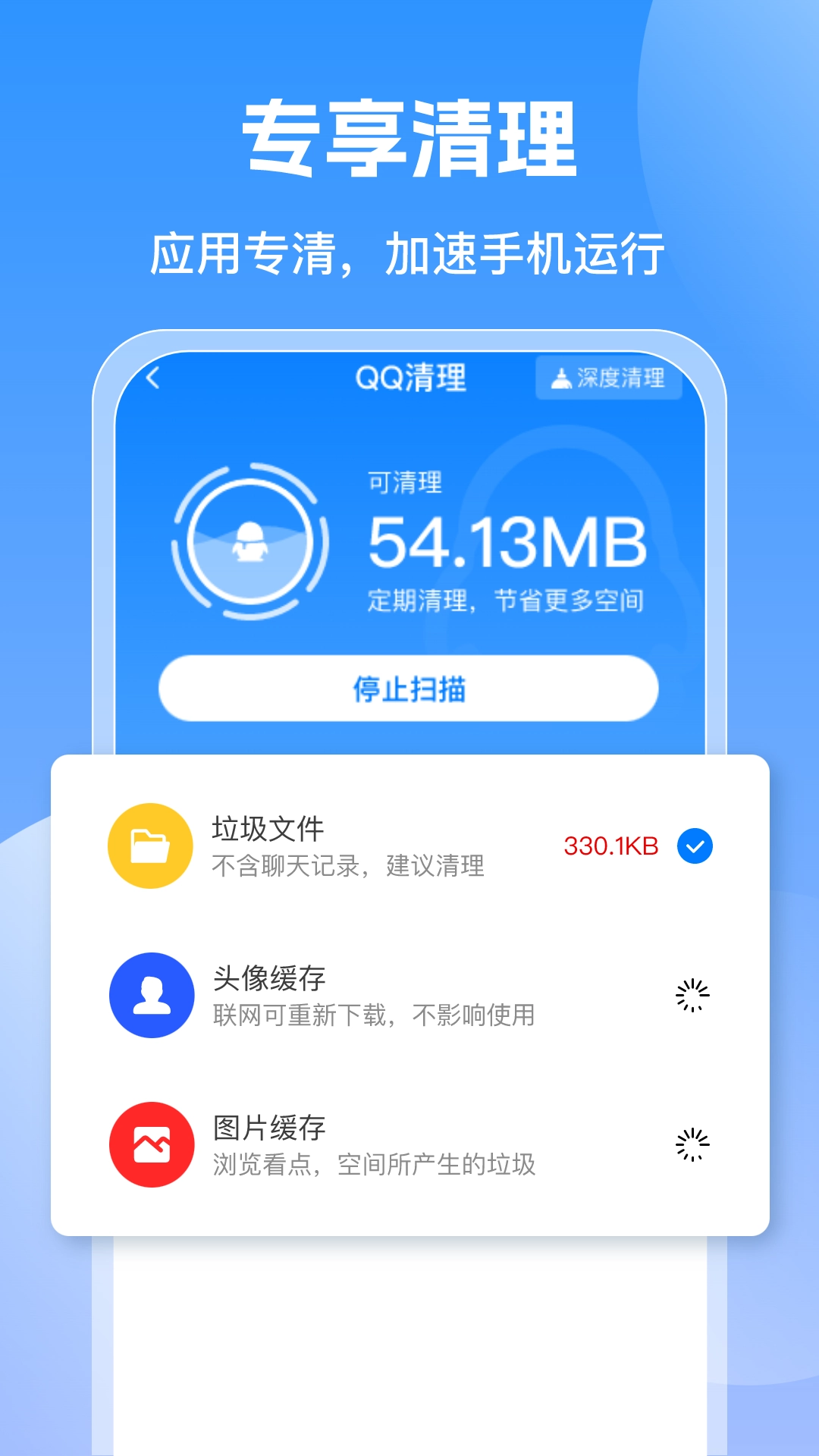The height and width of the screenshot is (1456, 819).
Task: Click the loading spinner next to 图片缓存
Action: tap(692, 1144)
